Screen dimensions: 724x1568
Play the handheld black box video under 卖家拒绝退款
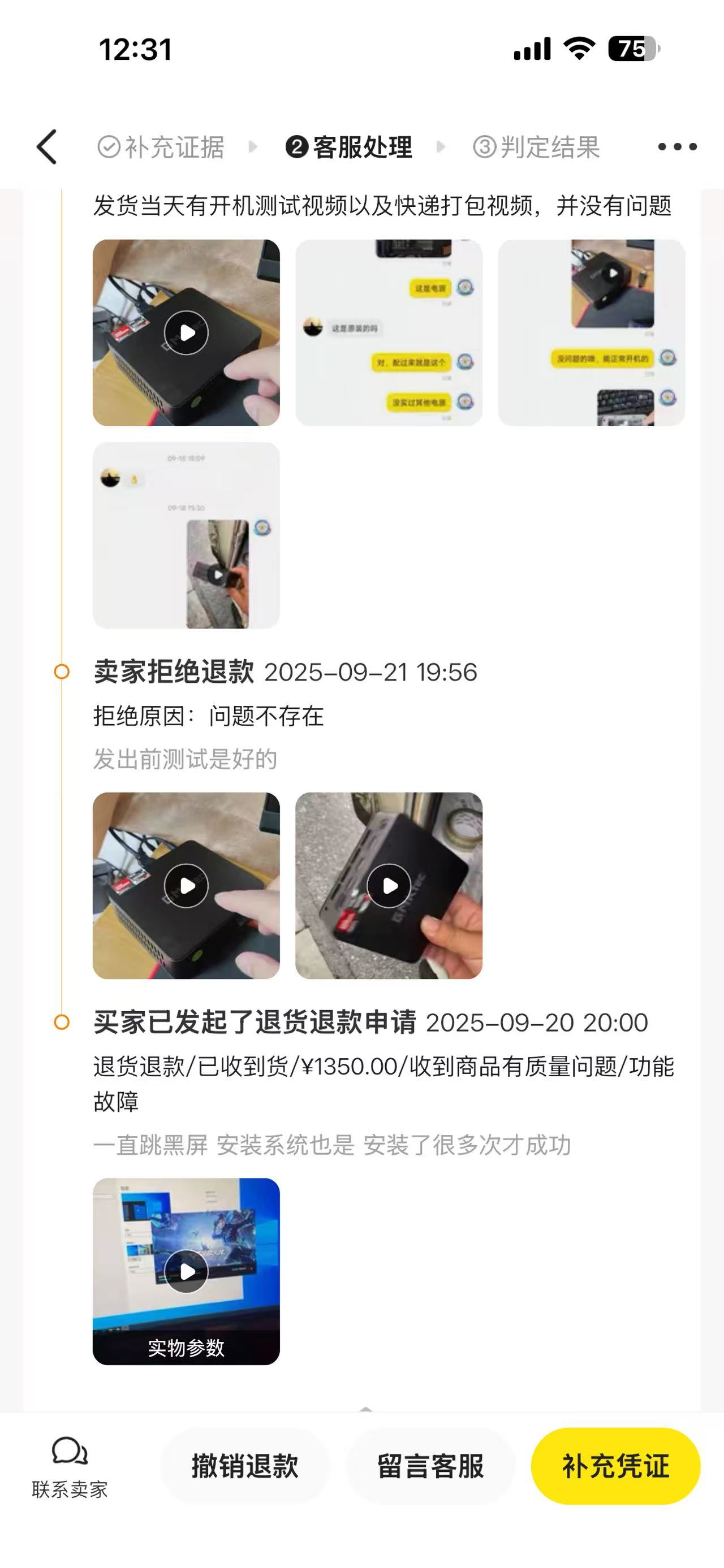pyautogui.click(x=389, y=886)
